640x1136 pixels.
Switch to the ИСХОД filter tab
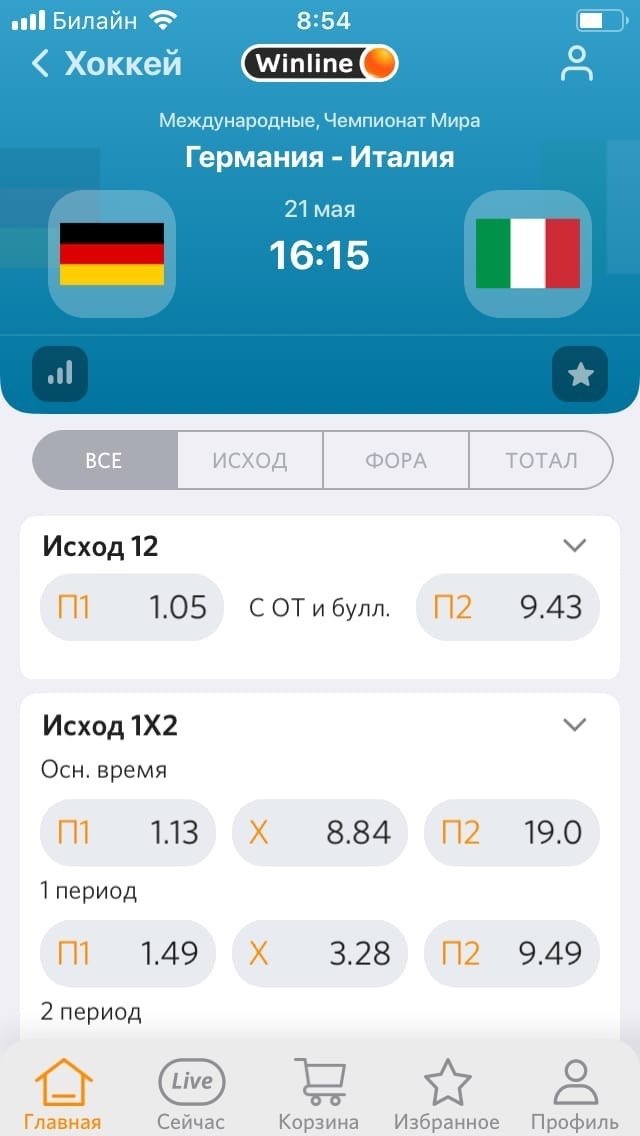pyautogui.click(x=250, y=461)
